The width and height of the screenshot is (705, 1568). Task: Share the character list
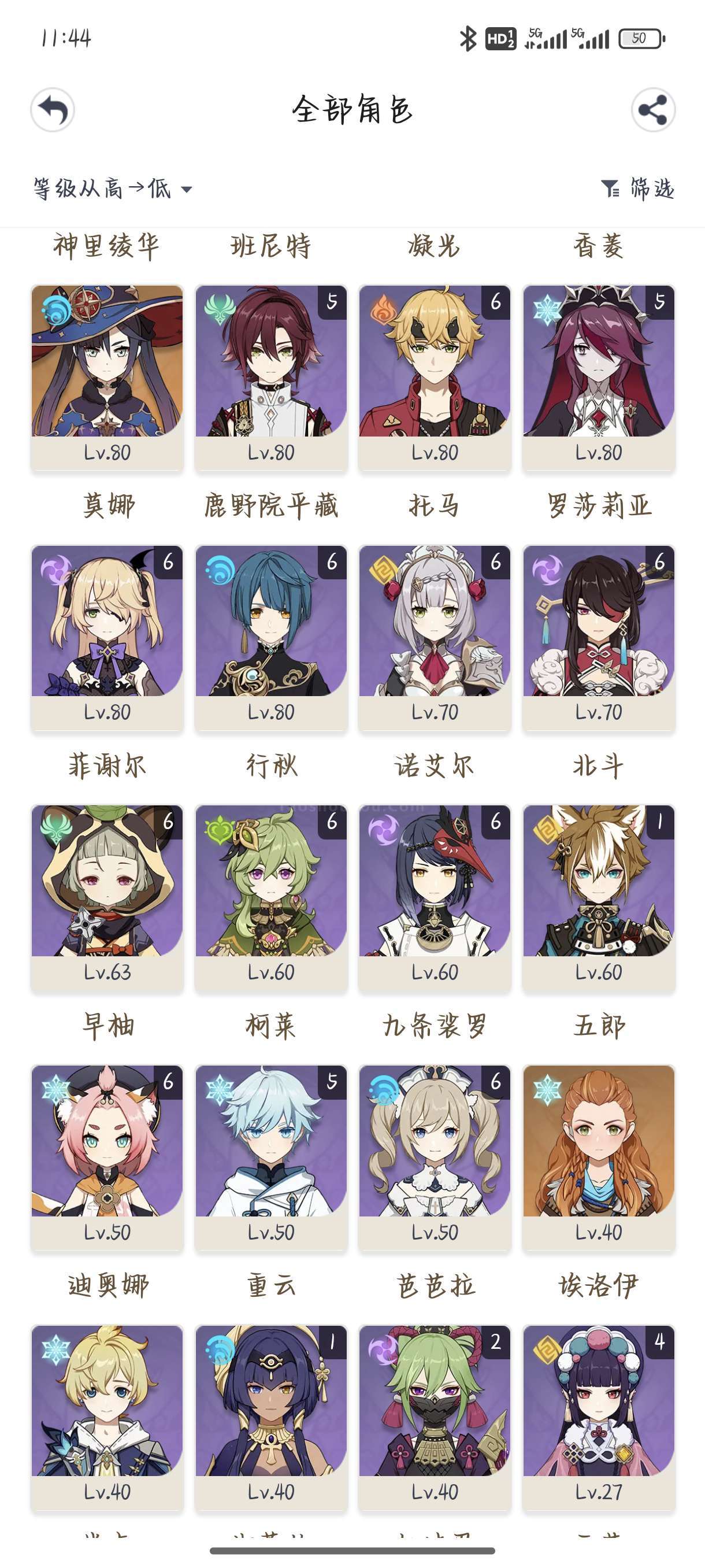(x=652, y=110)
